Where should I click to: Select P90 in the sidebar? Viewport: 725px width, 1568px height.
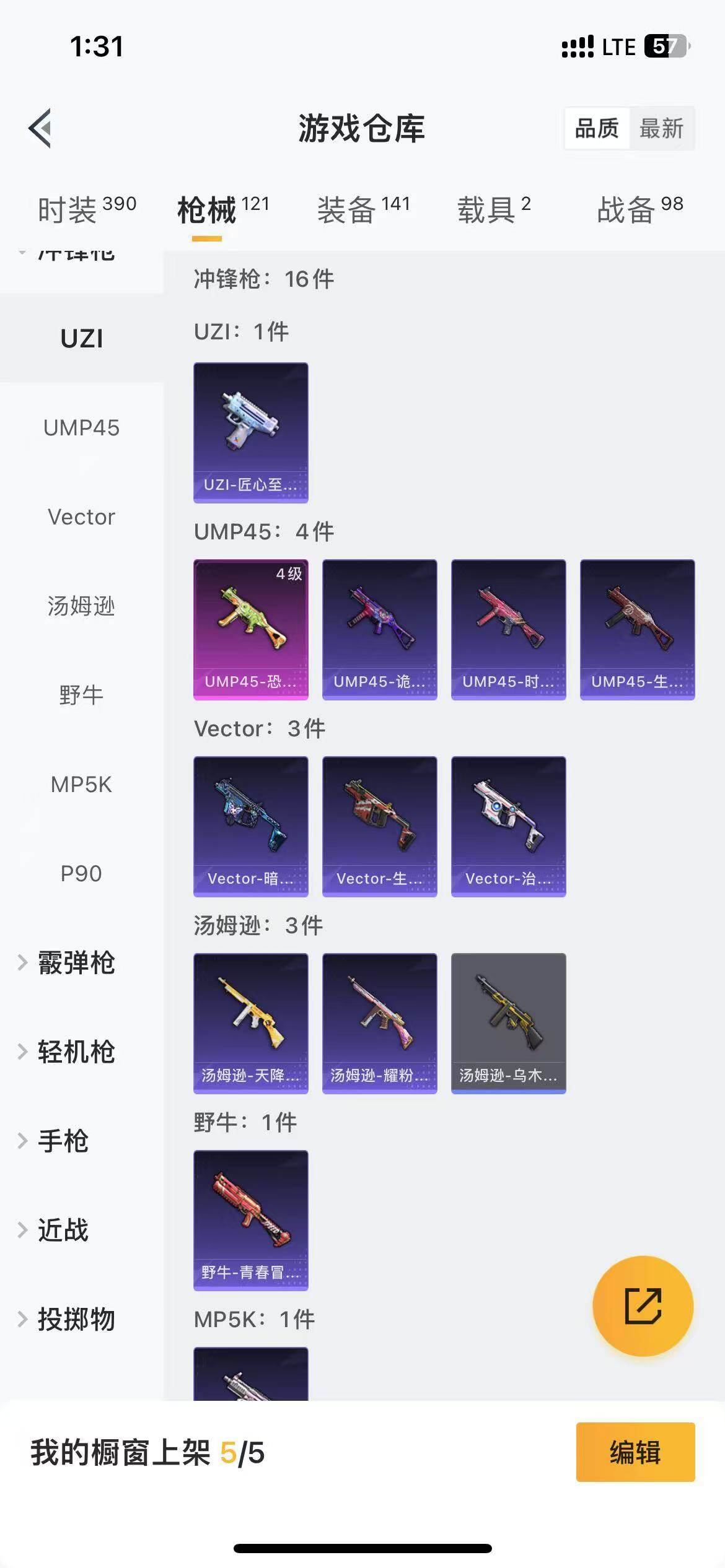tap(81, 874)
